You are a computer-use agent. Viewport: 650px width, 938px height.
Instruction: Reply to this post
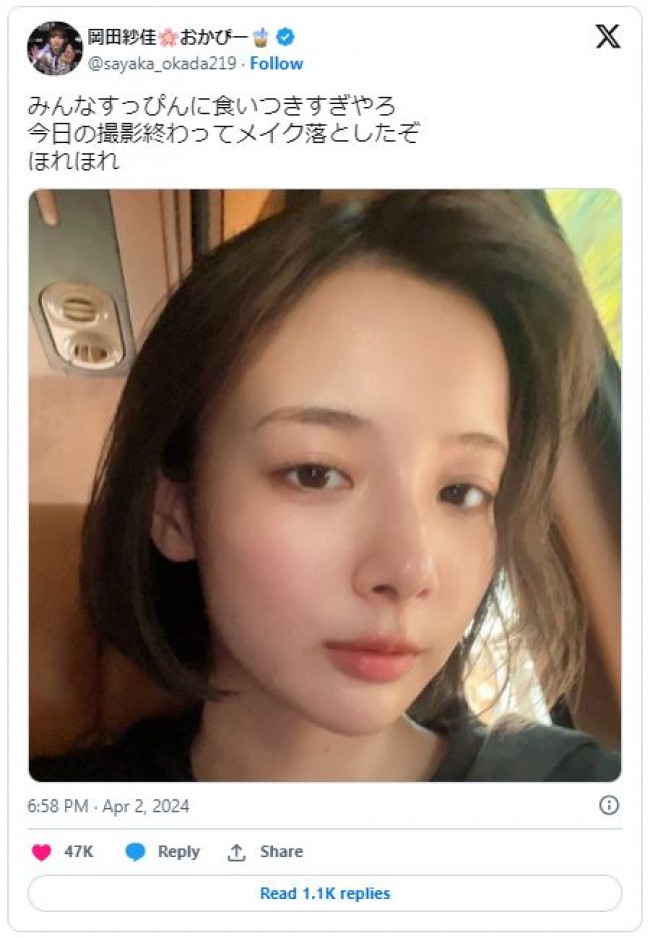pyautogui.click(x=163, y=852)
